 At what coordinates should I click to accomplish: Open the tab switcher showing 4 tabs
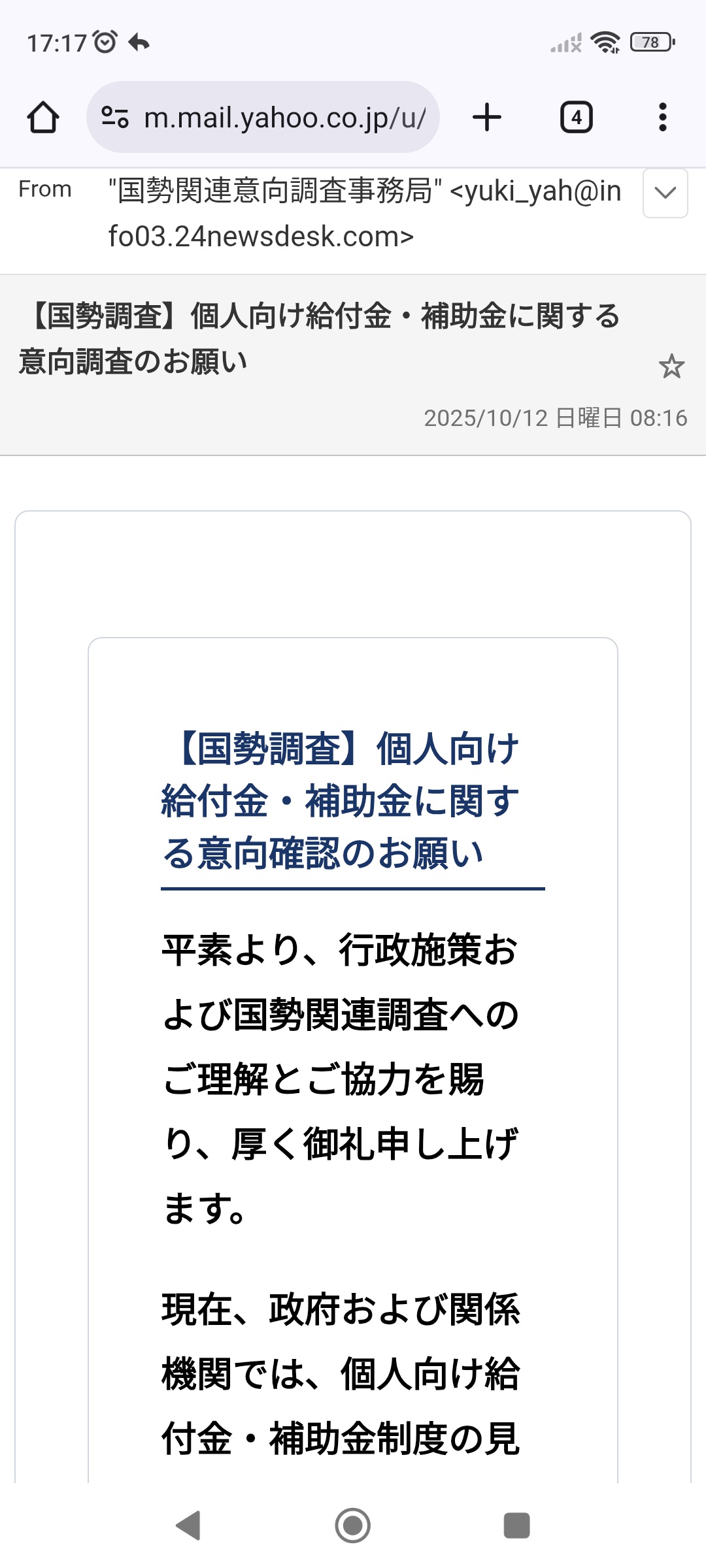click(576, 118)
